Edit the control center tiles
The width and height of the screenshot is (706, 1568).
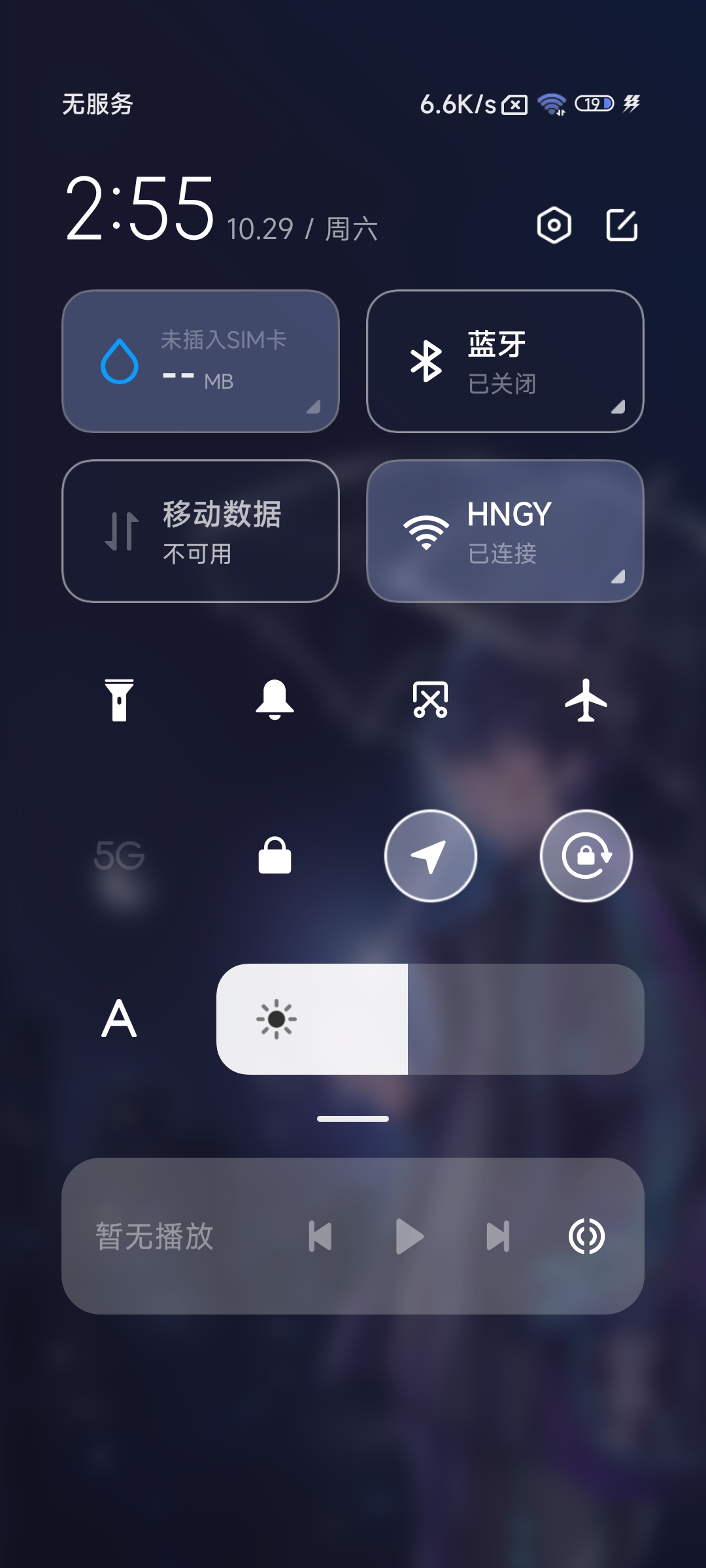(622, 225)
